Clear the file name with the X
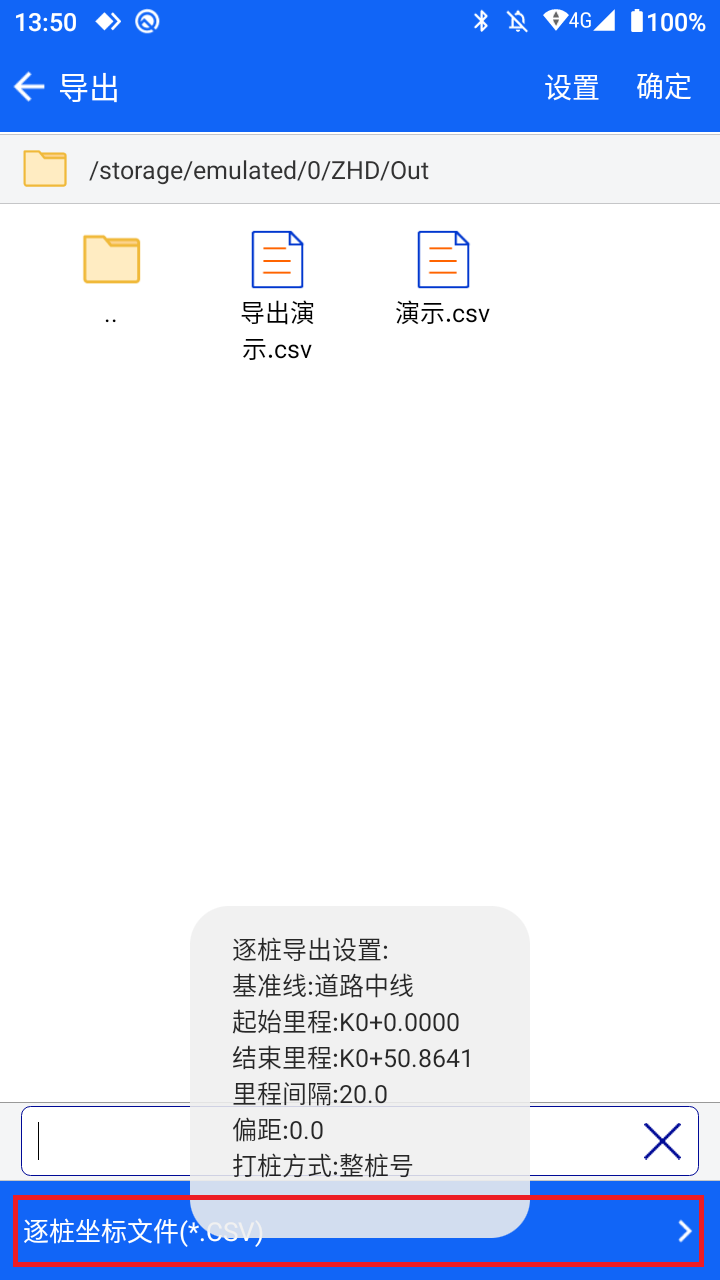720x1280 pixels. pyautogui.click(x=662, y=1141)
